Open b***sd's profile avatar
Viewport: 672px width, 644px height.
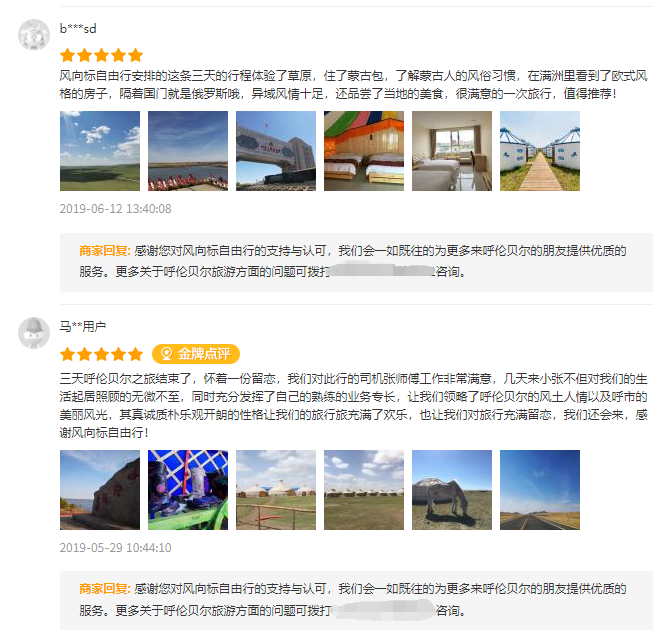tap(35, 35)
